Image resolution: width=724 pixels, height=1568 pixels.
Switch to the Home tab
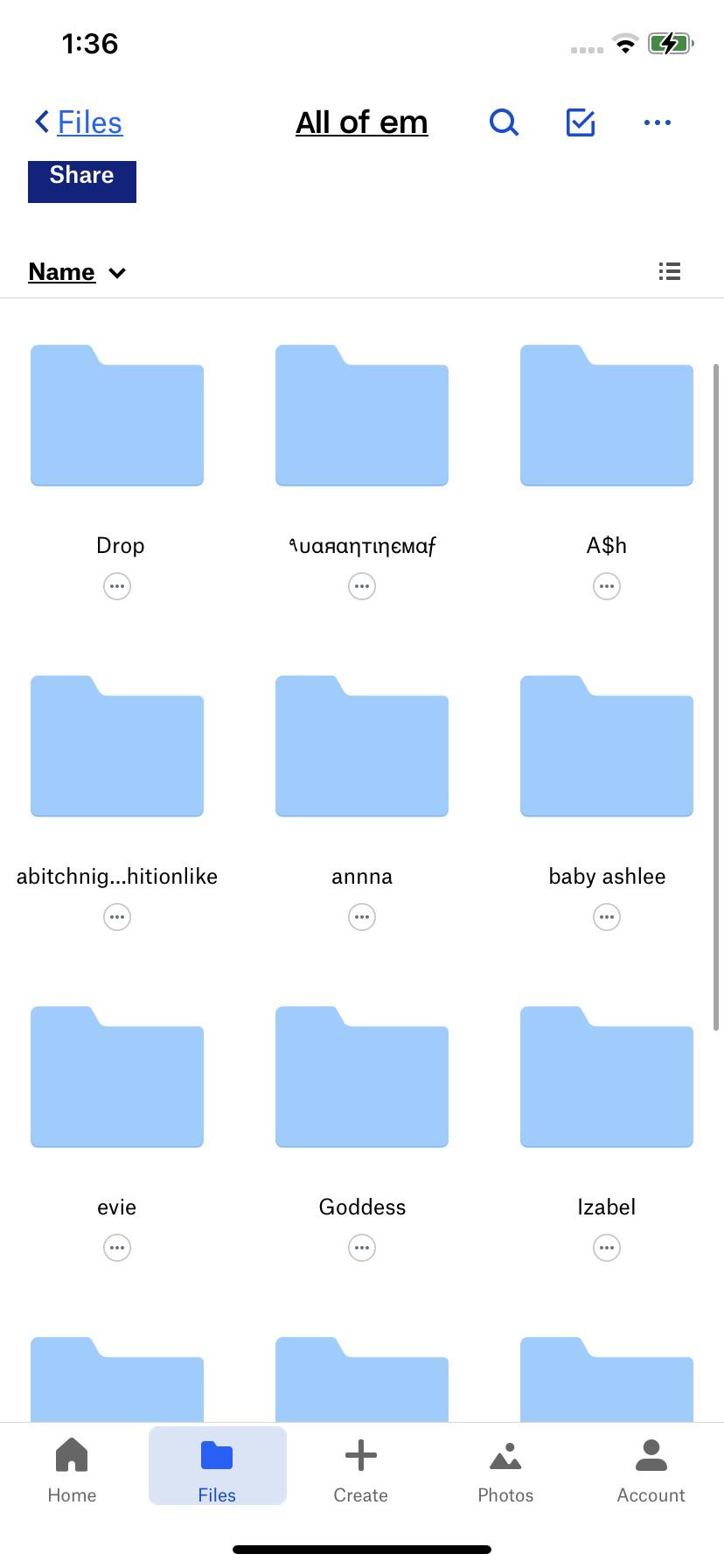click(x=72, y=1470)
